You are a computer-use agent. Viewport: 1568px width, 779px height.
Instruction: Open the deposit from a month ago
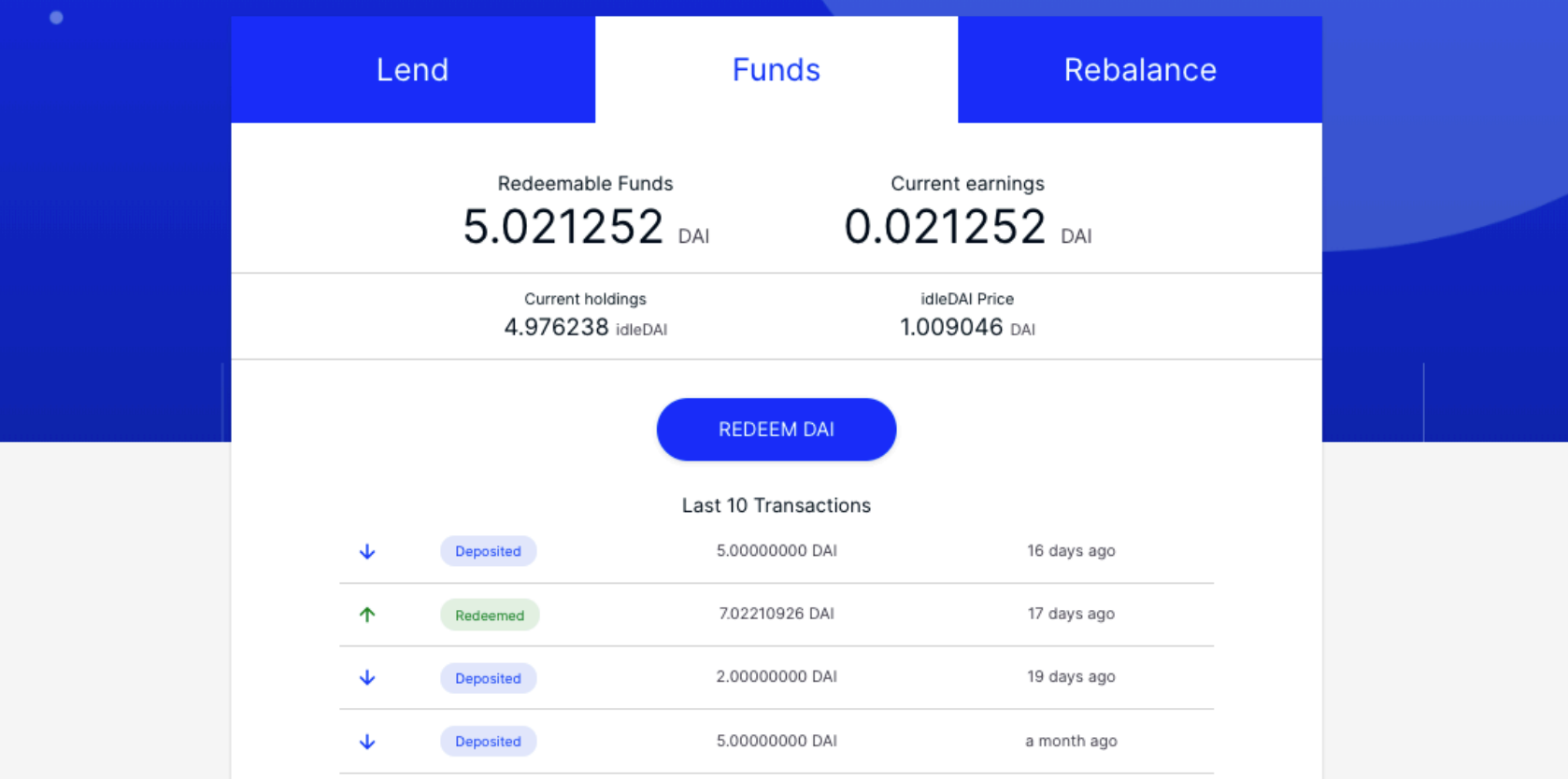tap(776, 741)
